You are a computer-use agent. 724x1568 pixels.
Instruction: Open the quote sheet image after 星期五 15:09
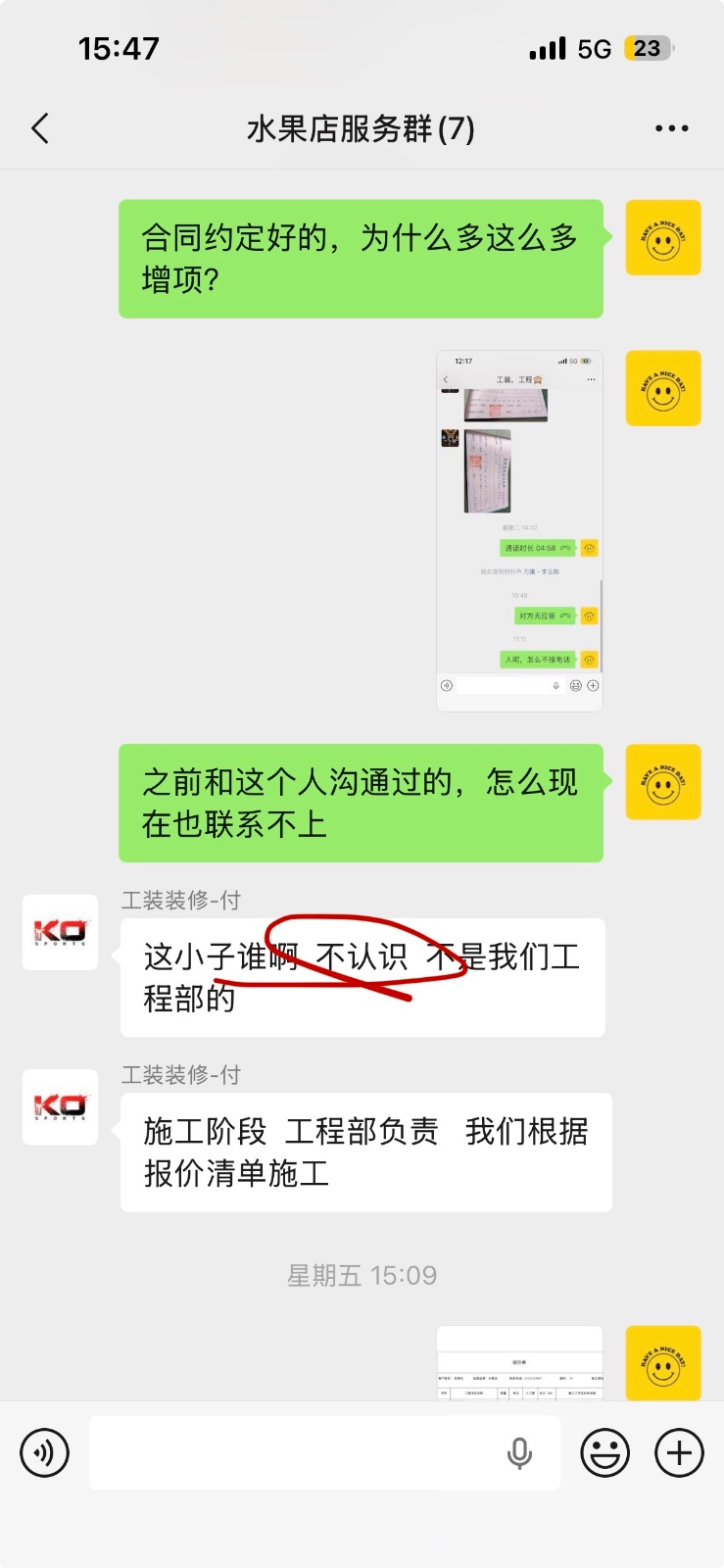pos(519,1363)
